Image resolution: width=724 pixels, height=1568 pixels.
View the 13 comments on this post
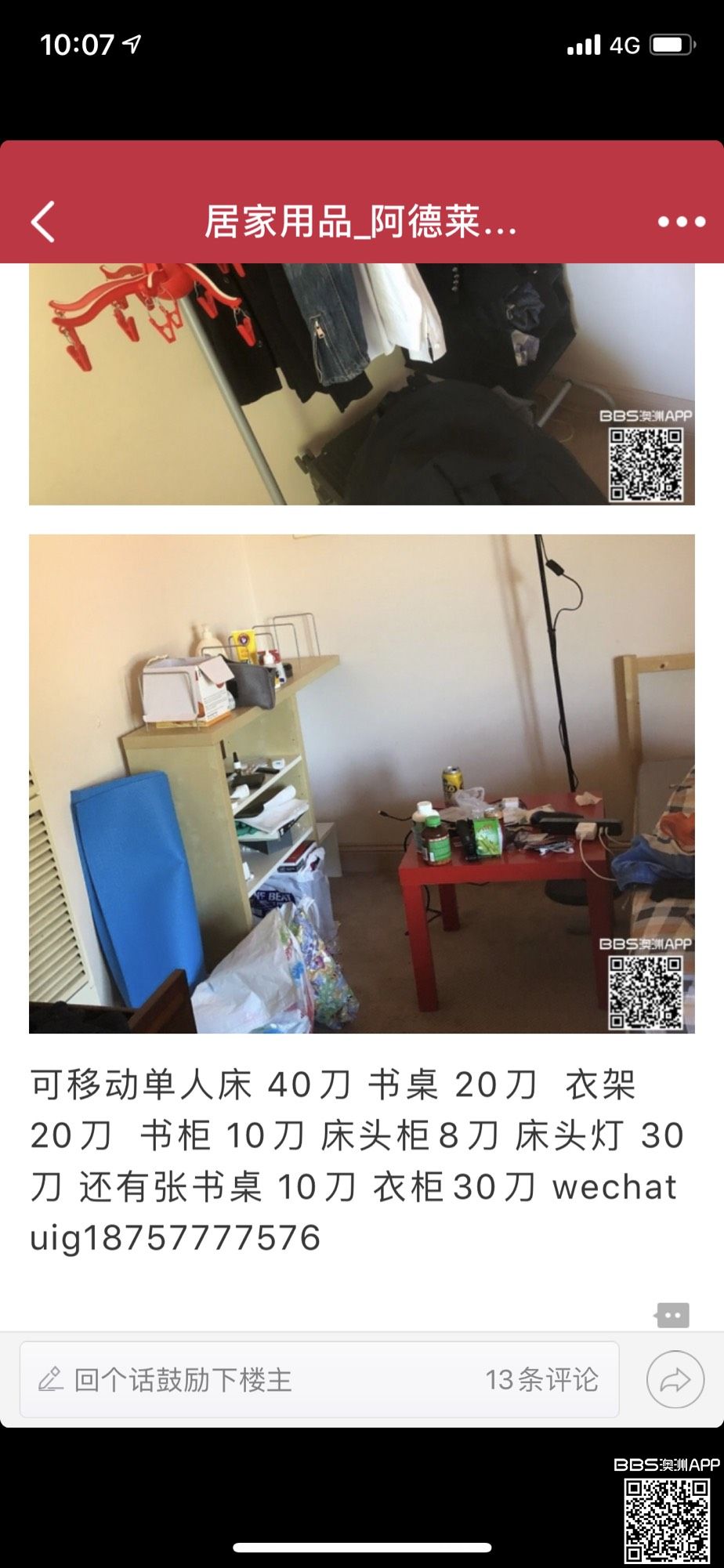tap(541, 1380)
